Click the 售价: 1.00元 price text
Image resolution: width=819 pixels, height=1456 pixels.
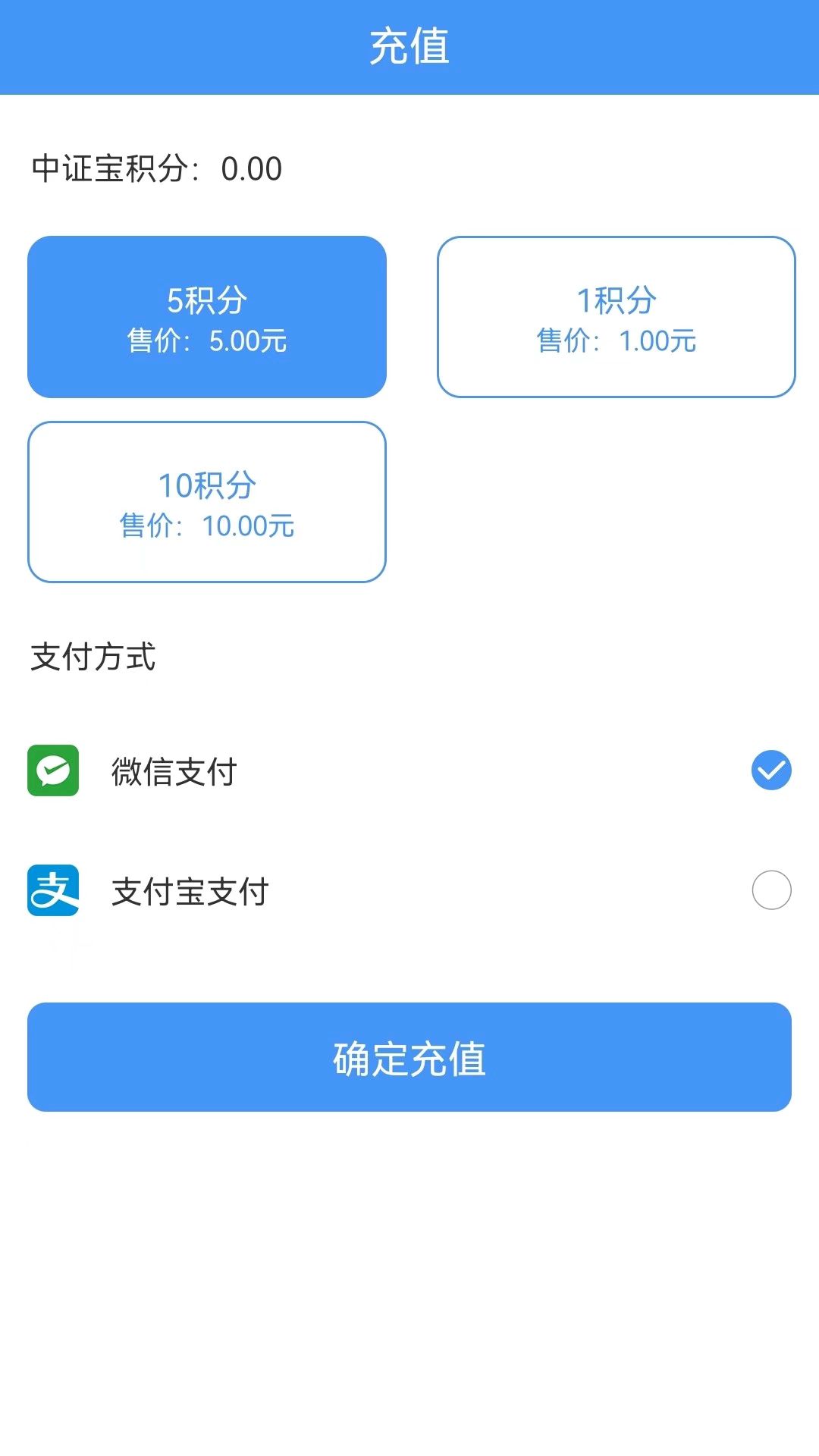click(x=616, y=340)
